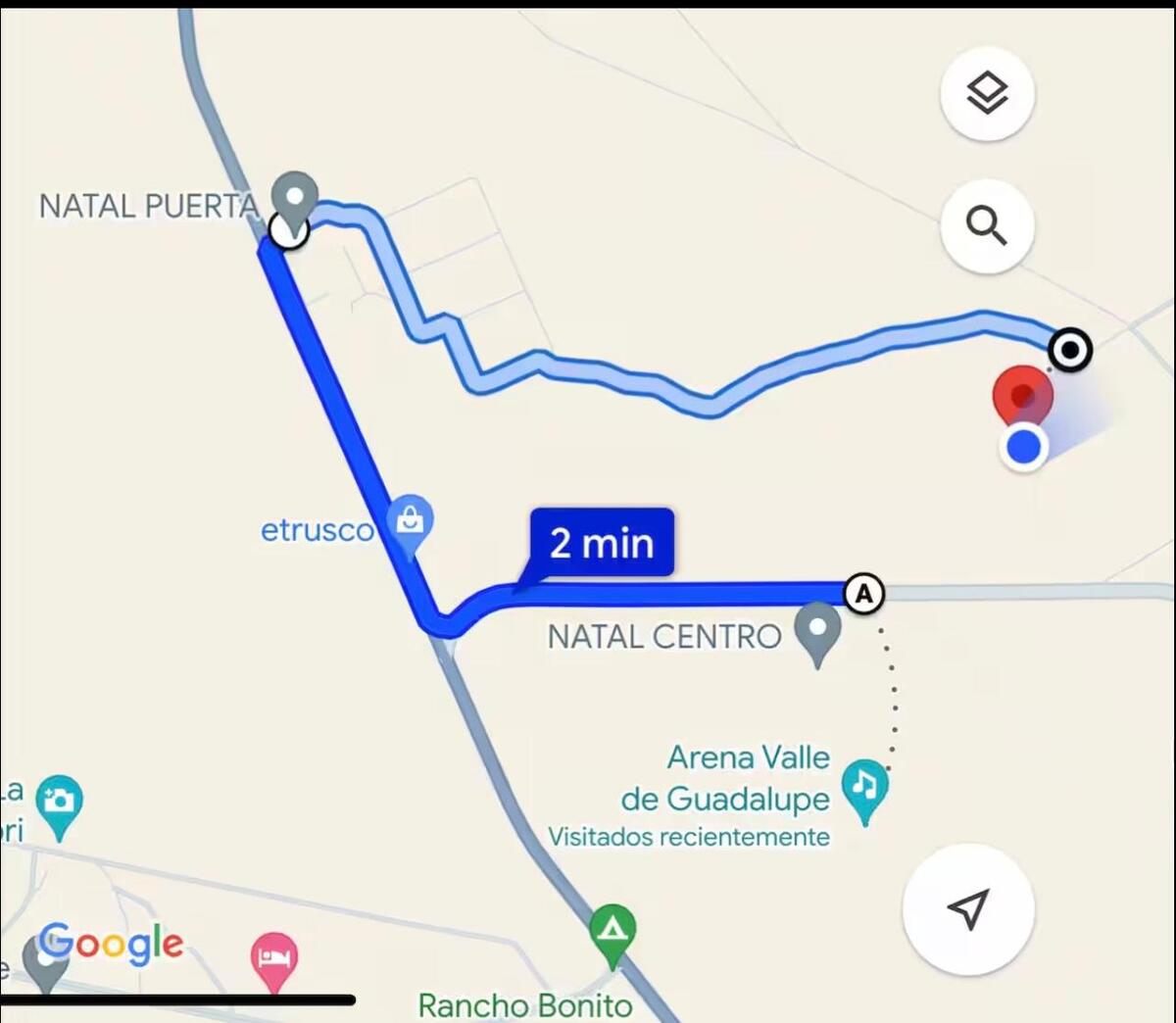Tap the red destination pin
This screenshot has width=1176, height=1023.
pos(1022,395)
